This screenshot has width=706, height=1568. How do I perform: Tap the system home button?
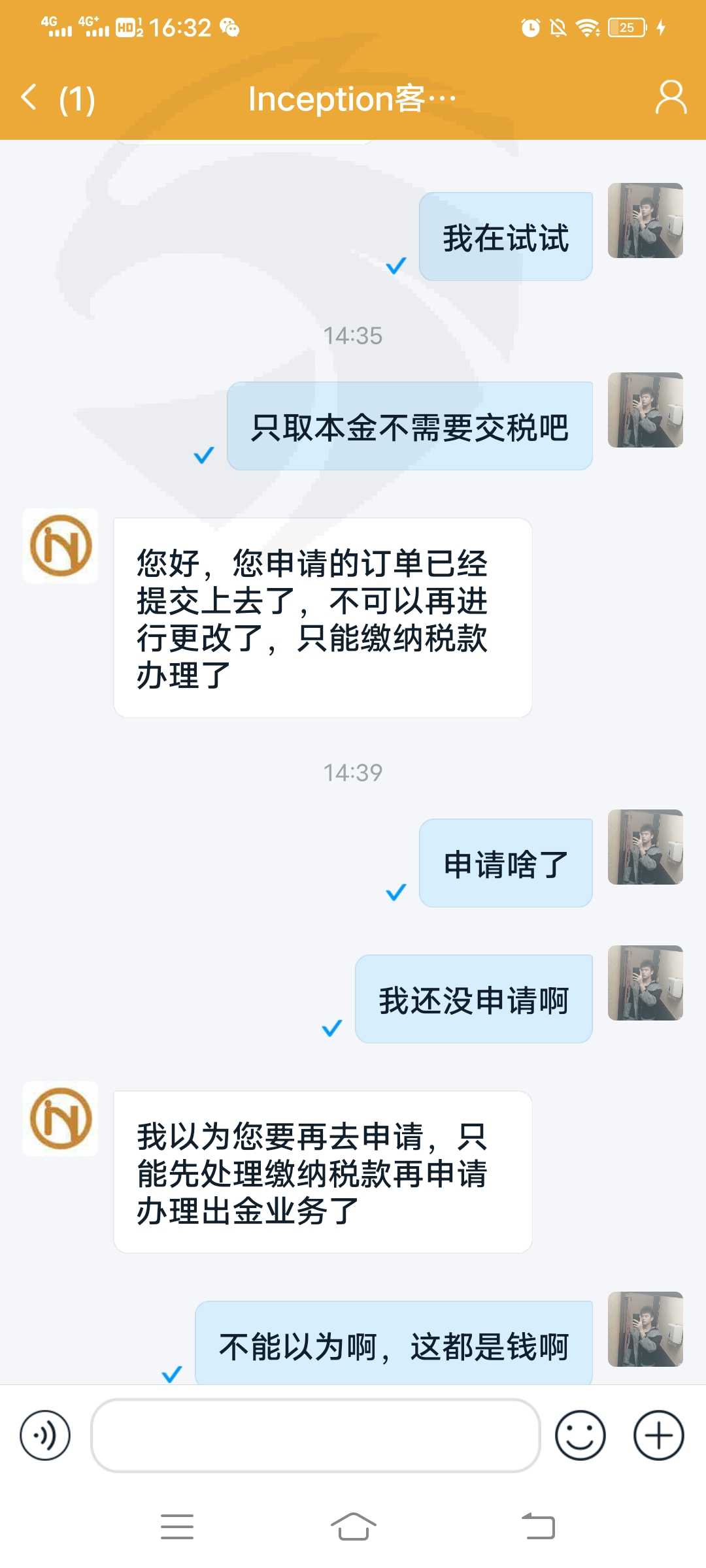pyautogui.click(x=353, y=1526)
